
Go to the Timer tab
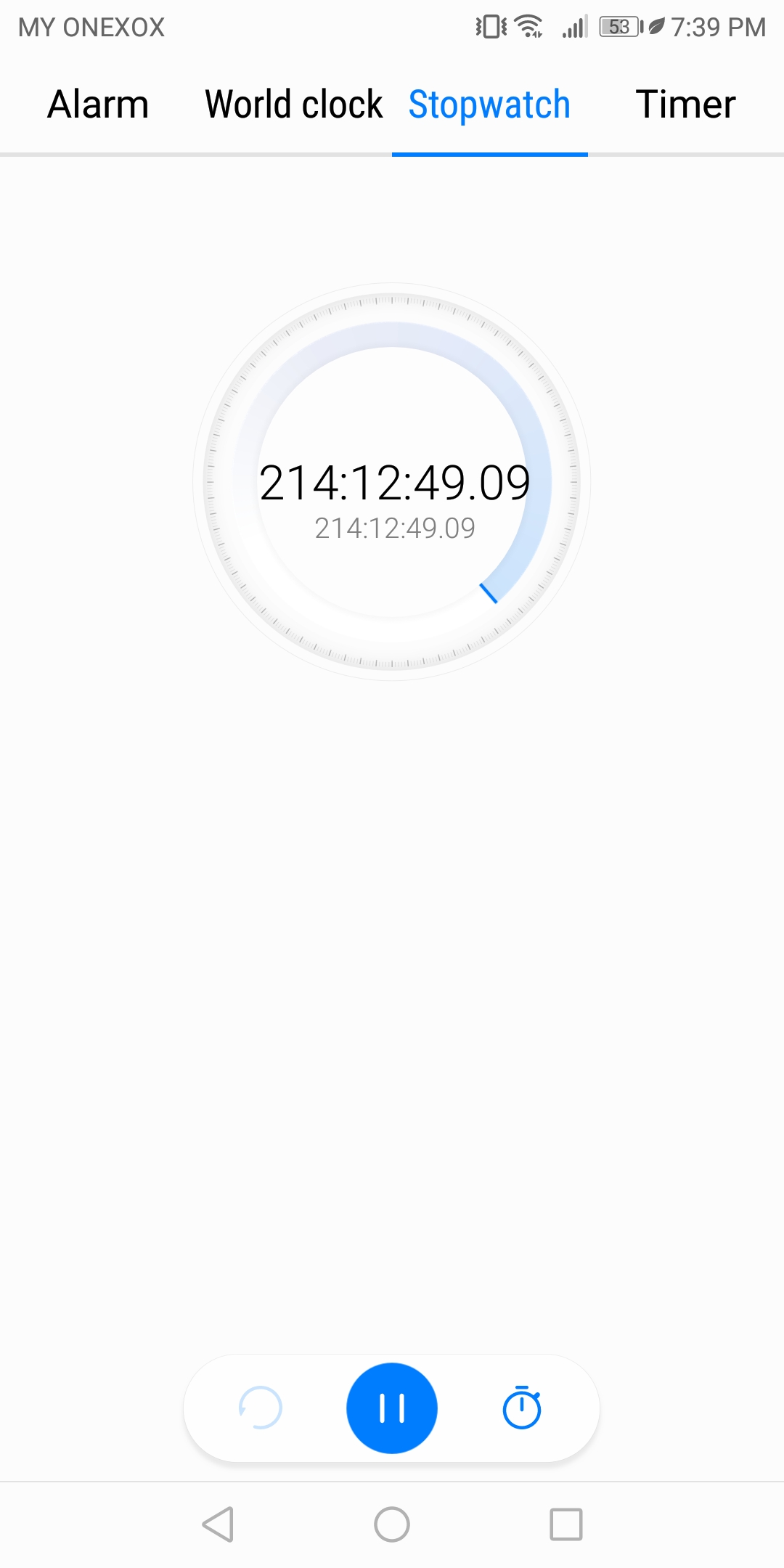[x=685, y=105]
